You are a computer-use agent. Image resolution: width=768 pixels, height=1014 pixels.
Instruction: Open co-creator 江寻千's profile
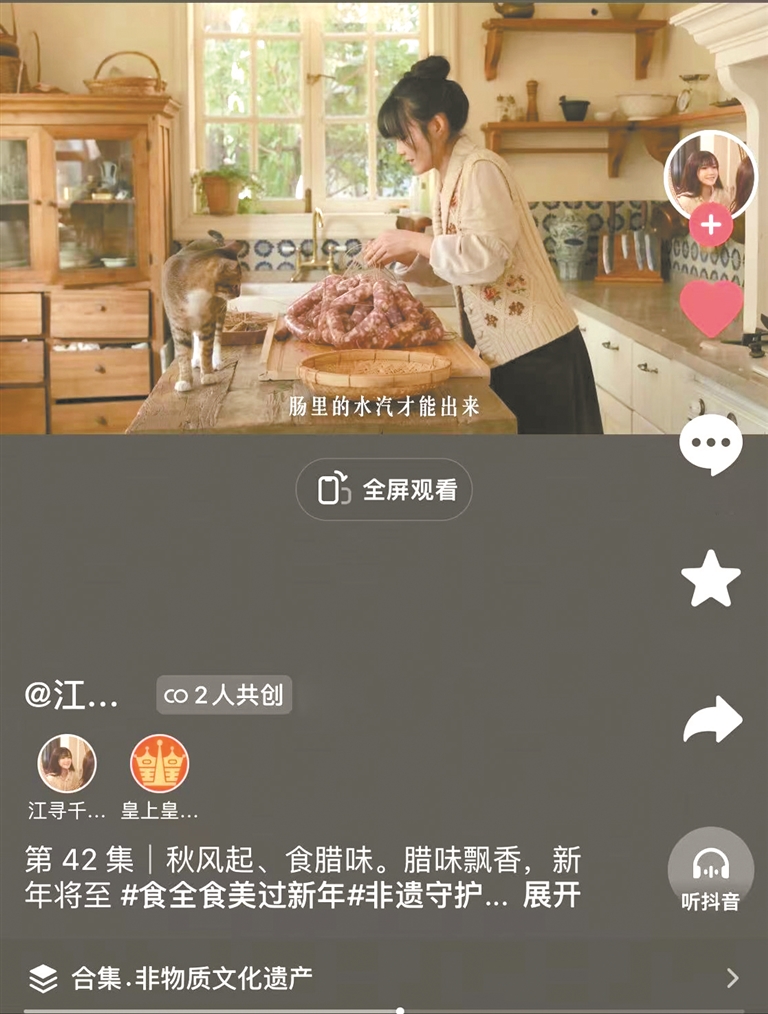tap(67, 764)
